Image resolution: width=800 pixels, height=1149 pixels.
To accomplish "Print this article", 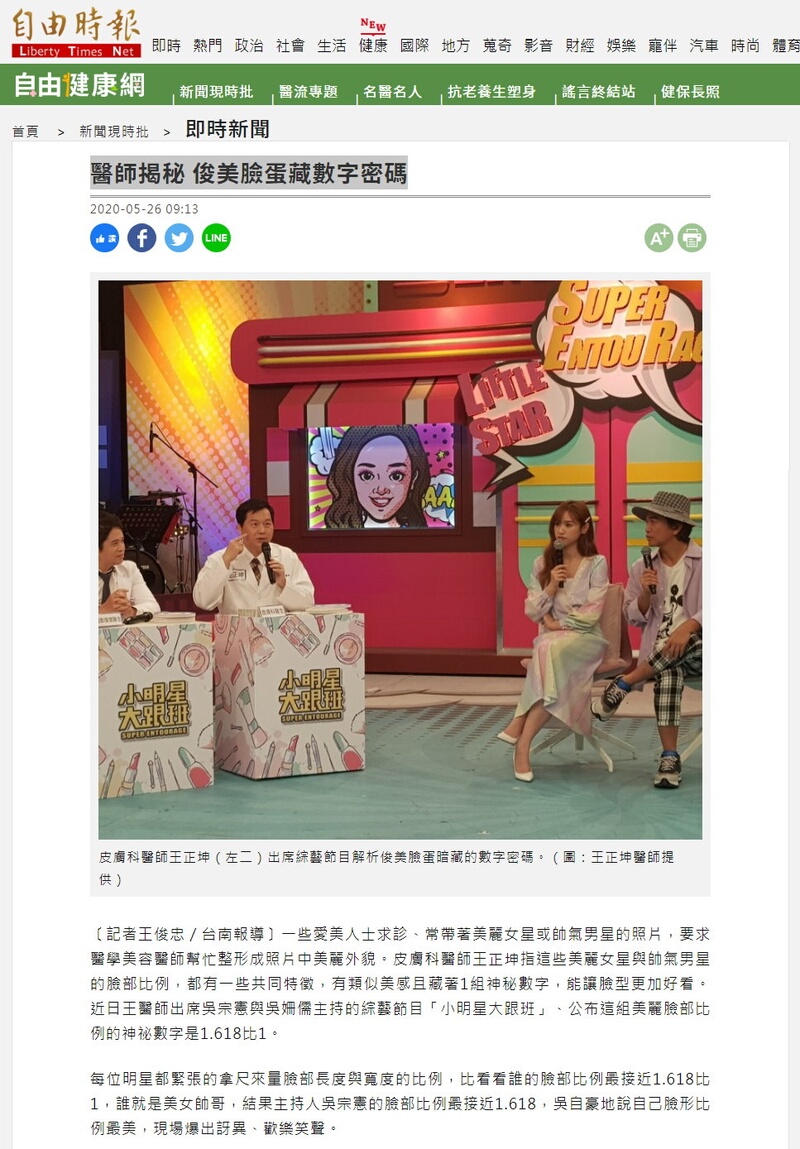I will click(692, 237).
